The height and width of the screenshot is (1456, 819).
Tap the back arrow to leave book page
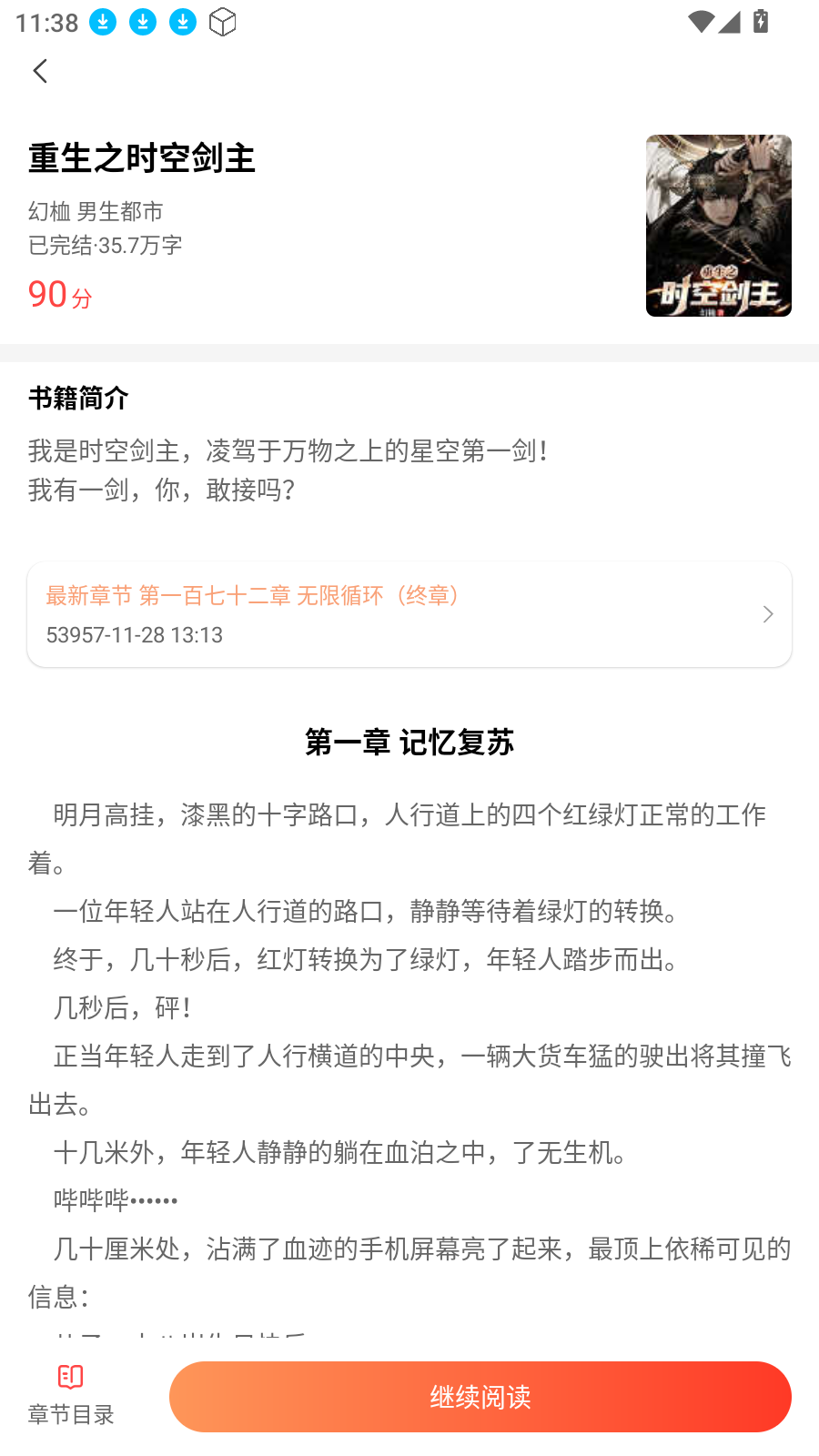click(40, 71)
